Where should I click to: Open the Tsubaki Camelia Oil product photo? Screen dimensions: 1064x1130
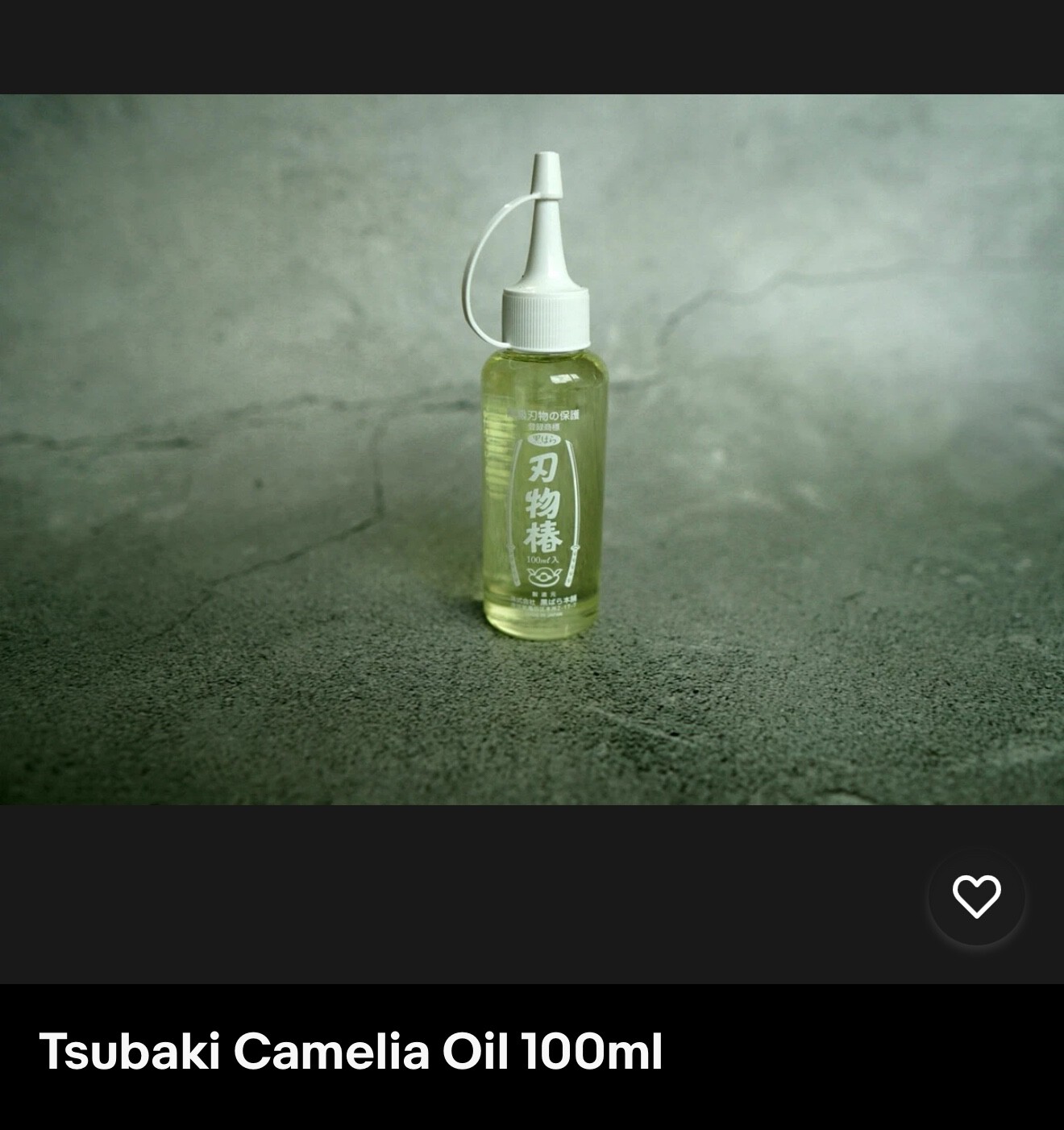coord(532,449)
